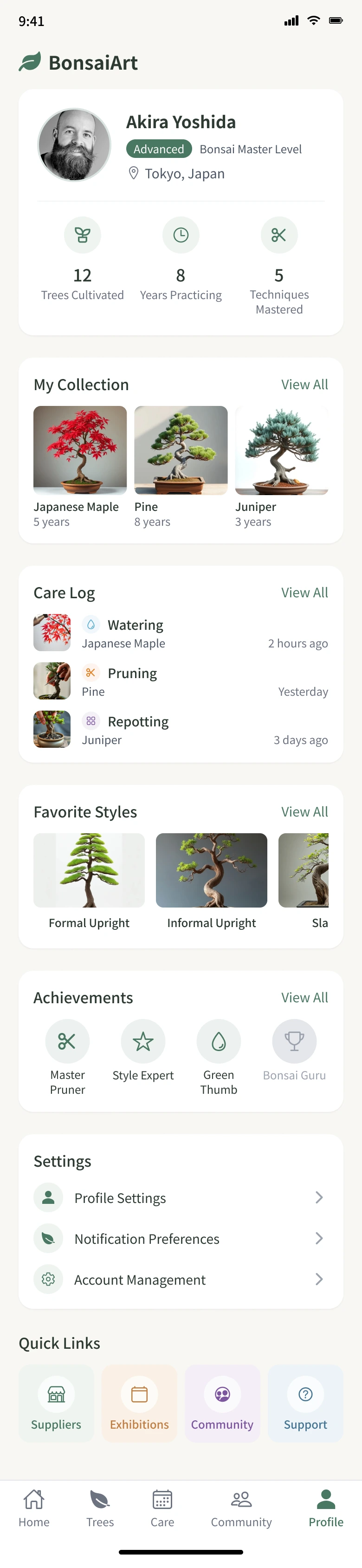This screenshot has width=362, height=1568.
Task: Open the Repotting log entry for Juniper
Action: (180, 729)
